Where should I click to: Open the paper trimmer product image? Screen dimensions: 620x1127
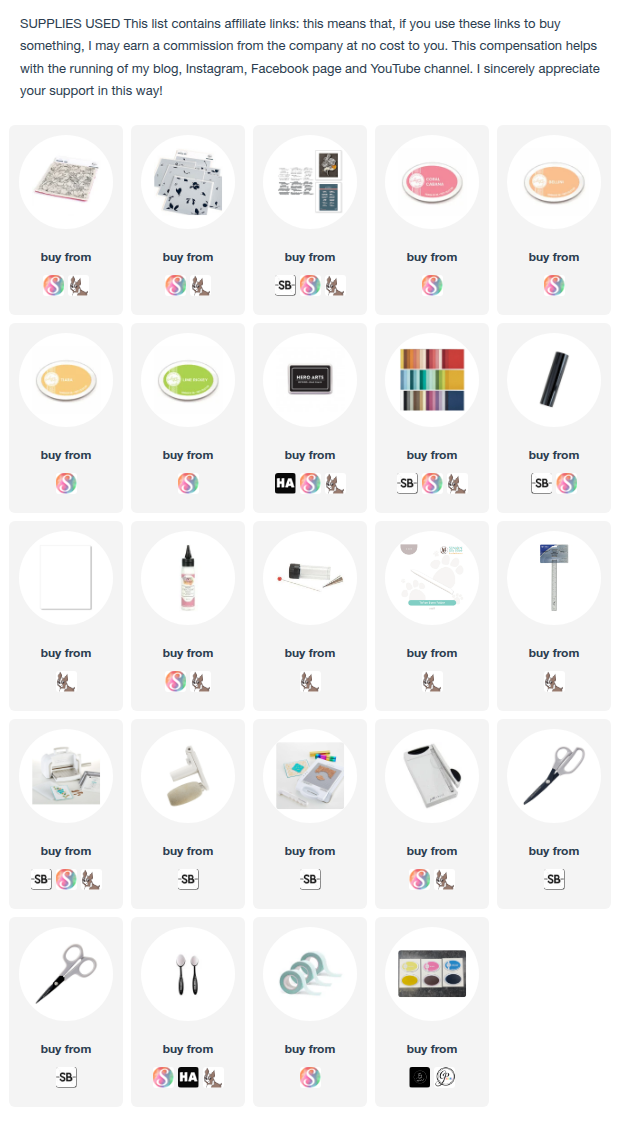tap(432, 775)
